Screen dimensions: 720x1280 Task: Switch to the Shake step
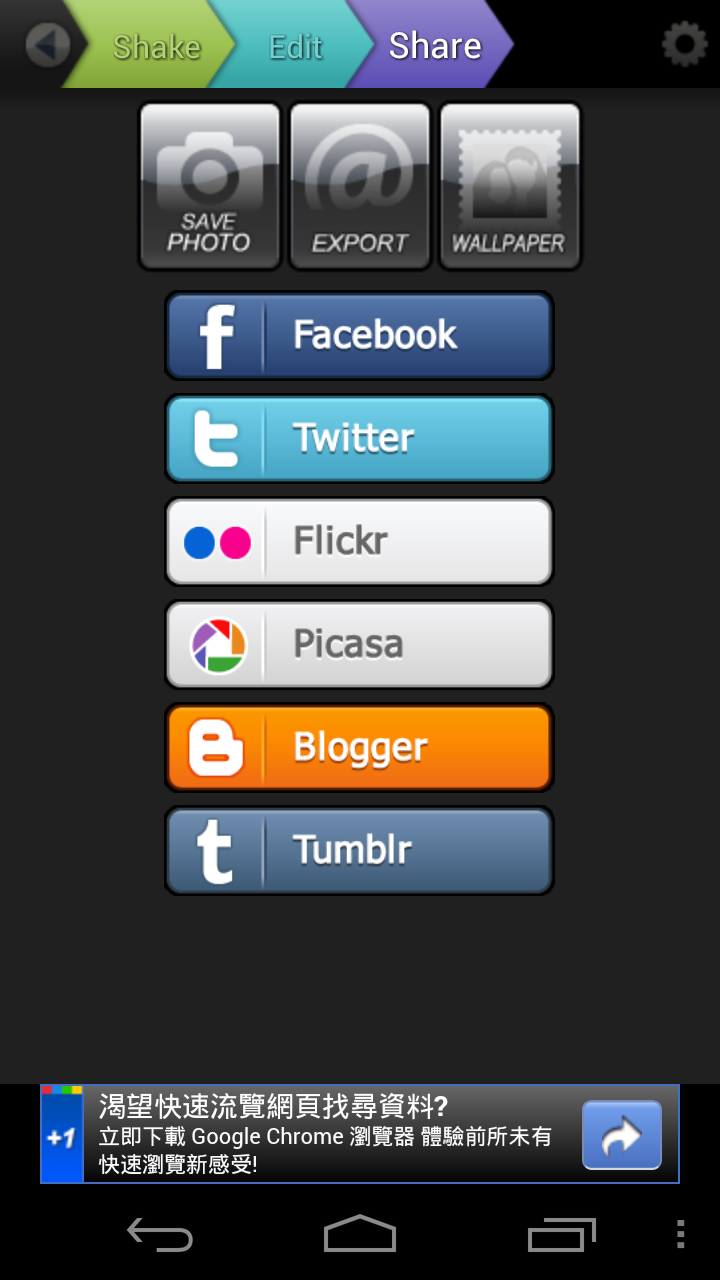pos(156,46)
